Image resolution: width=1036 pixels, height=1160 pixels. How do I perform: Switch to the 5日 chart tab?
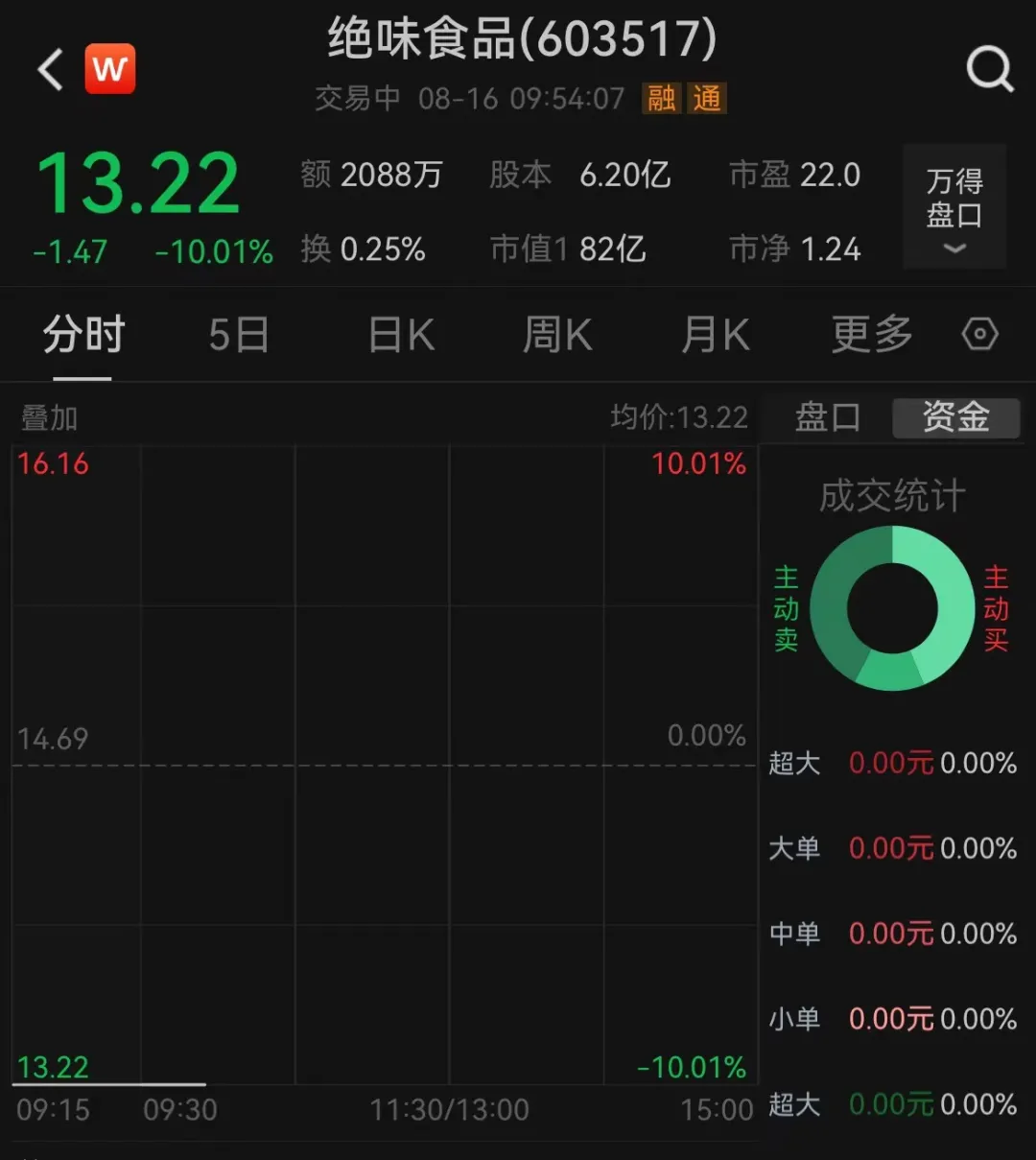(239, 336)
